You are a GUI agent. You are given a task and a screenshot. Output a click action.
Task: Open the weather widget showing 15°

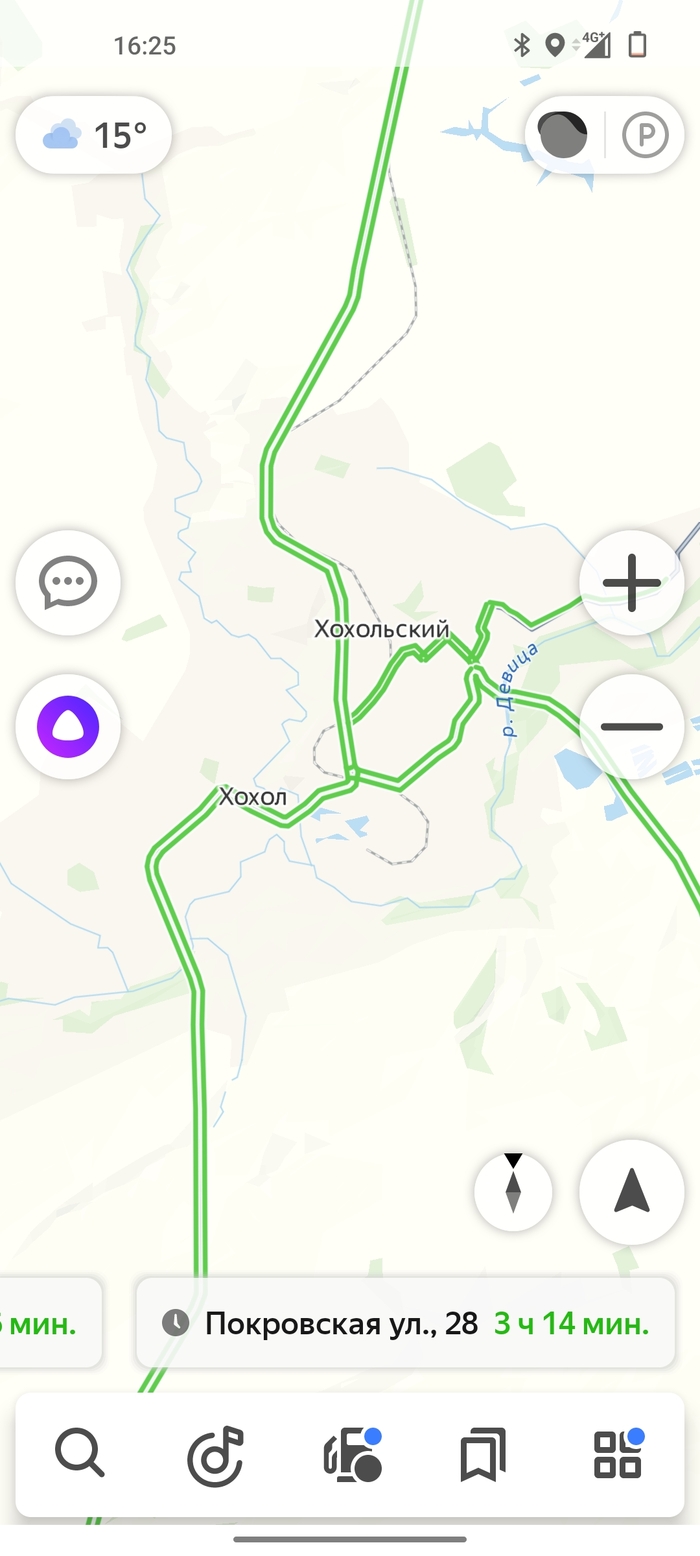[94, 135]
